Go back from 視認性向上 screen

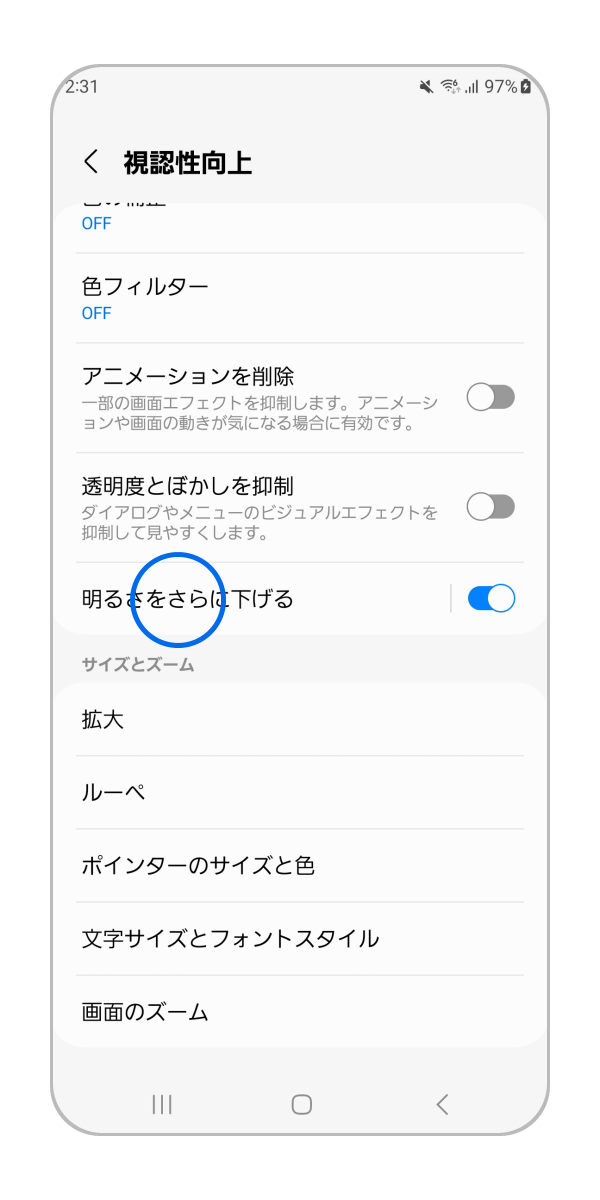tap(92, 162)
